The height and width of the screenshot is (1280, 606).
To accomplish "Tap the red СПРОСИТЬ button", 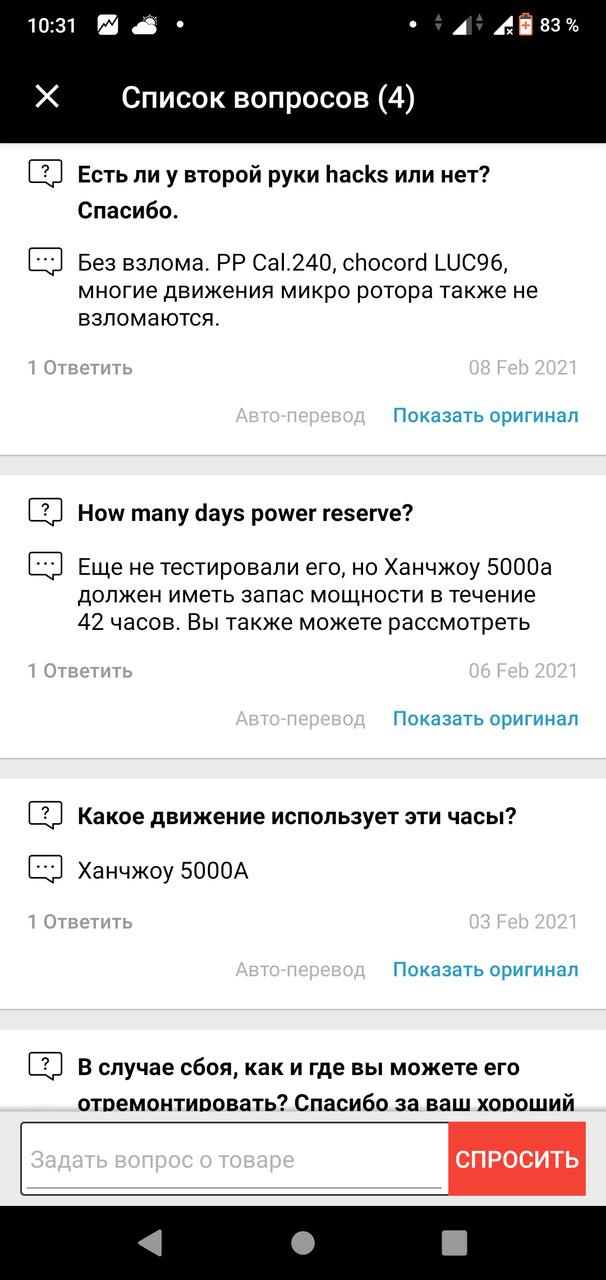I will pos(517,1159).
